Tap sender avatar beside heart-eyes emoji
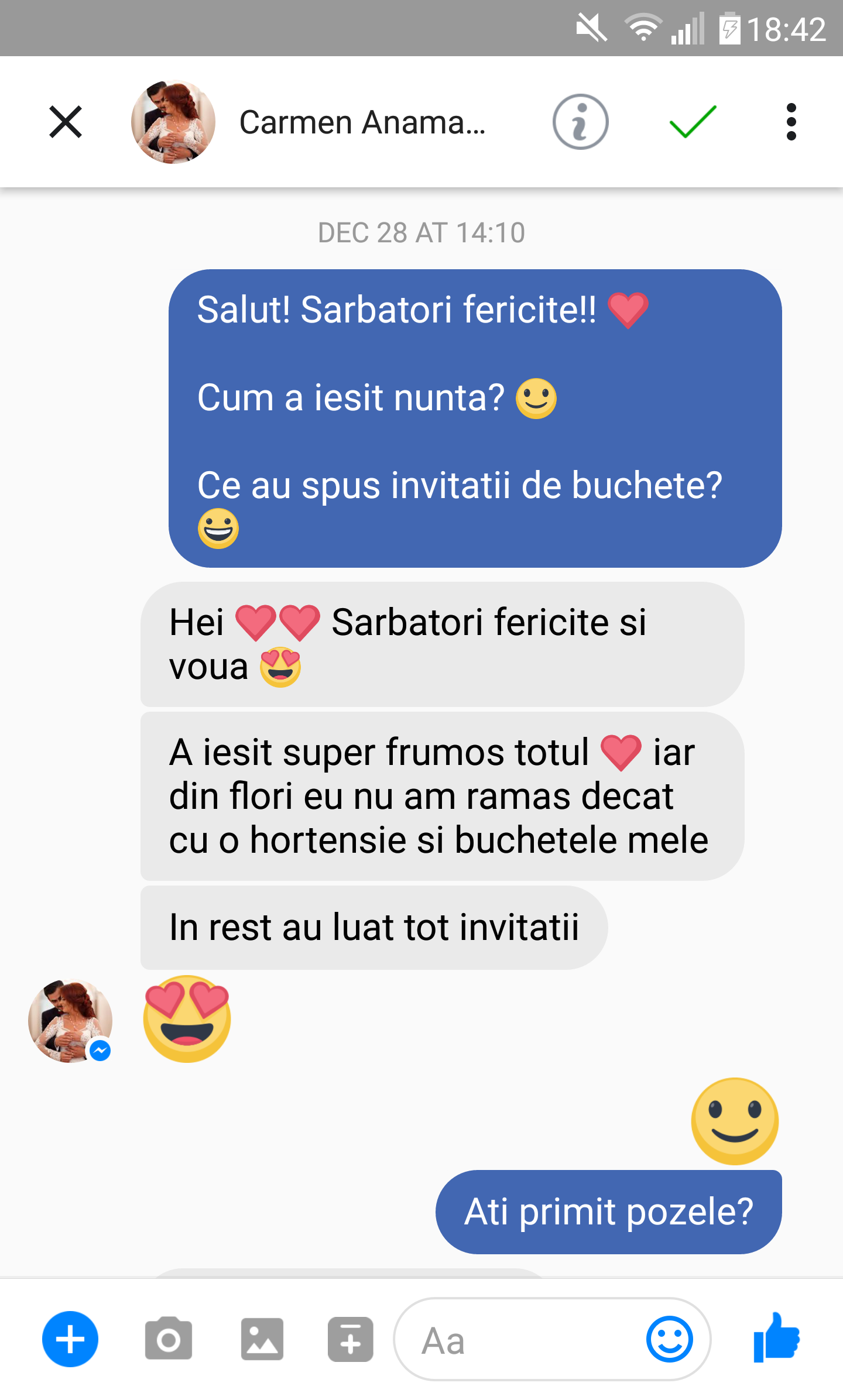 70,1021
